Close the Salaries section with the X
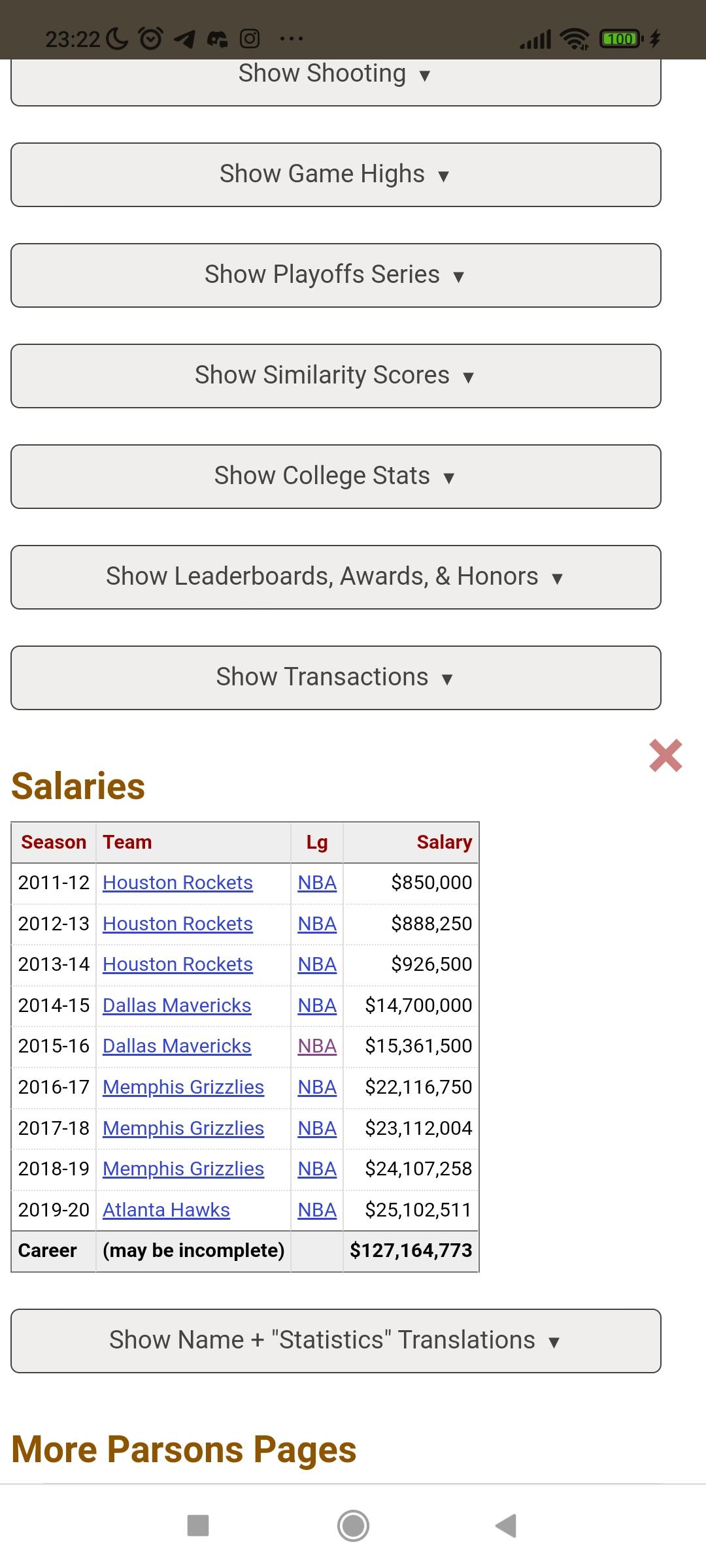Viewport: 706px width, 1568px height. (x=665, y=755)
